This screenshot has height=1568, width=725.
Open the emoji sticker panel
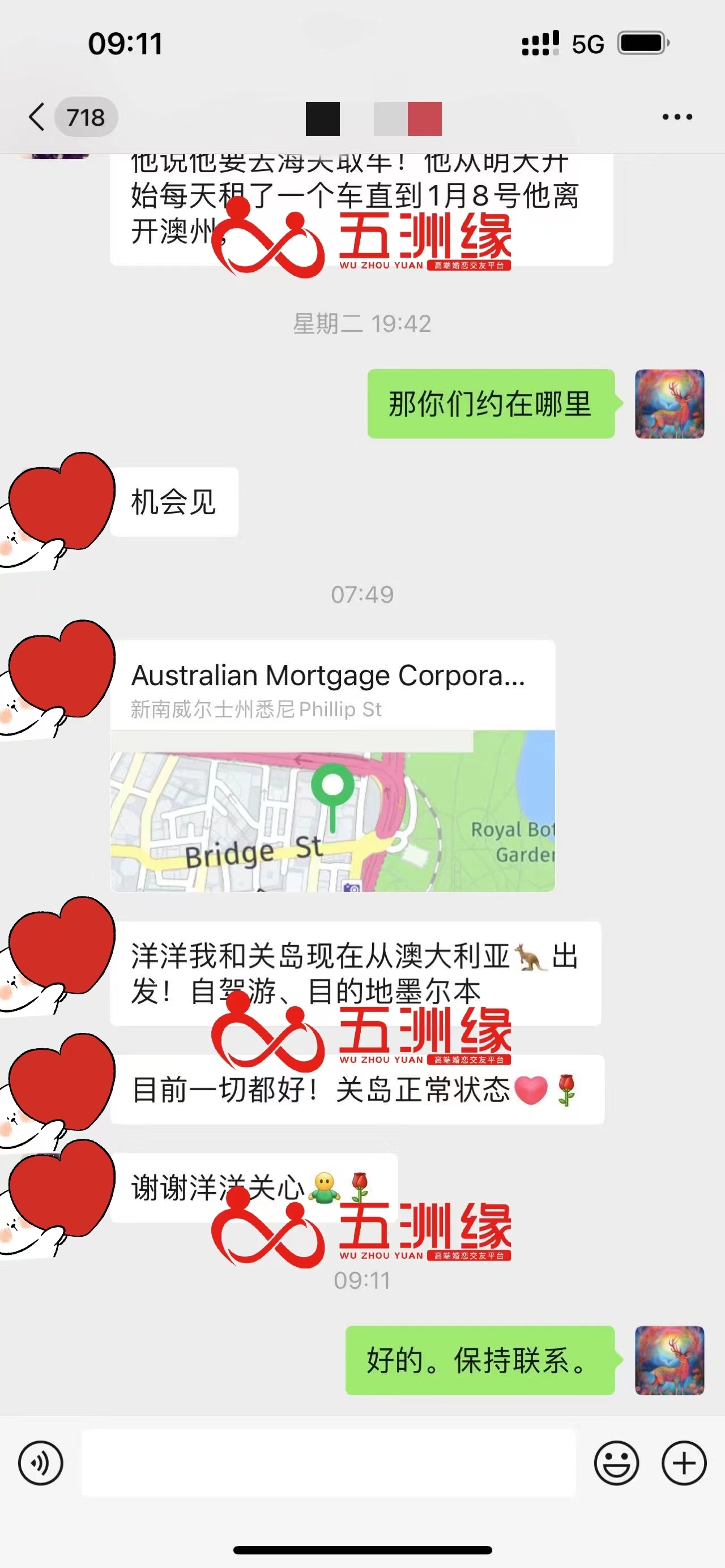(616, 1463)
